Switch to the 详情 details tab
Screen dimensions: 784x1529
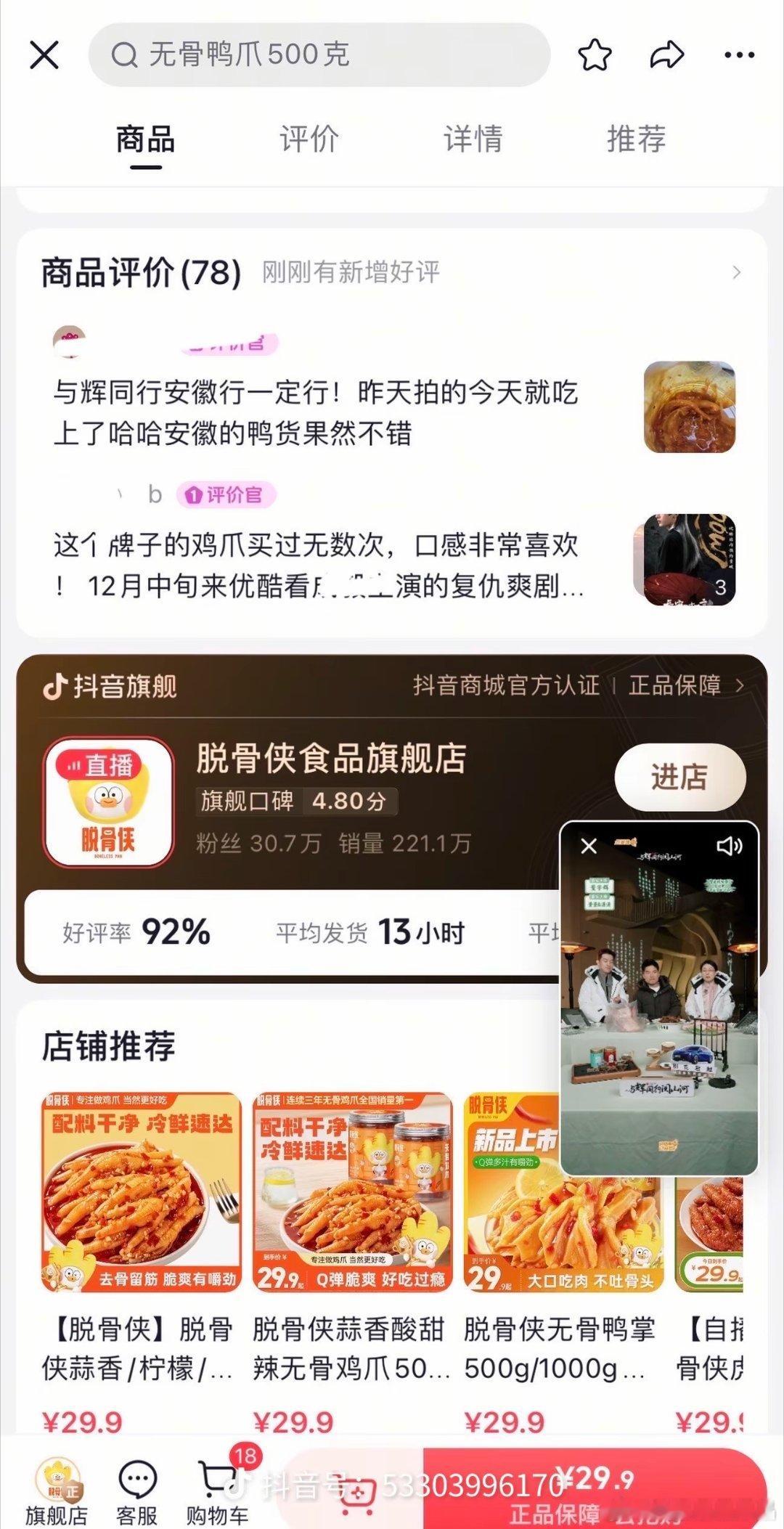click(473, 139)
